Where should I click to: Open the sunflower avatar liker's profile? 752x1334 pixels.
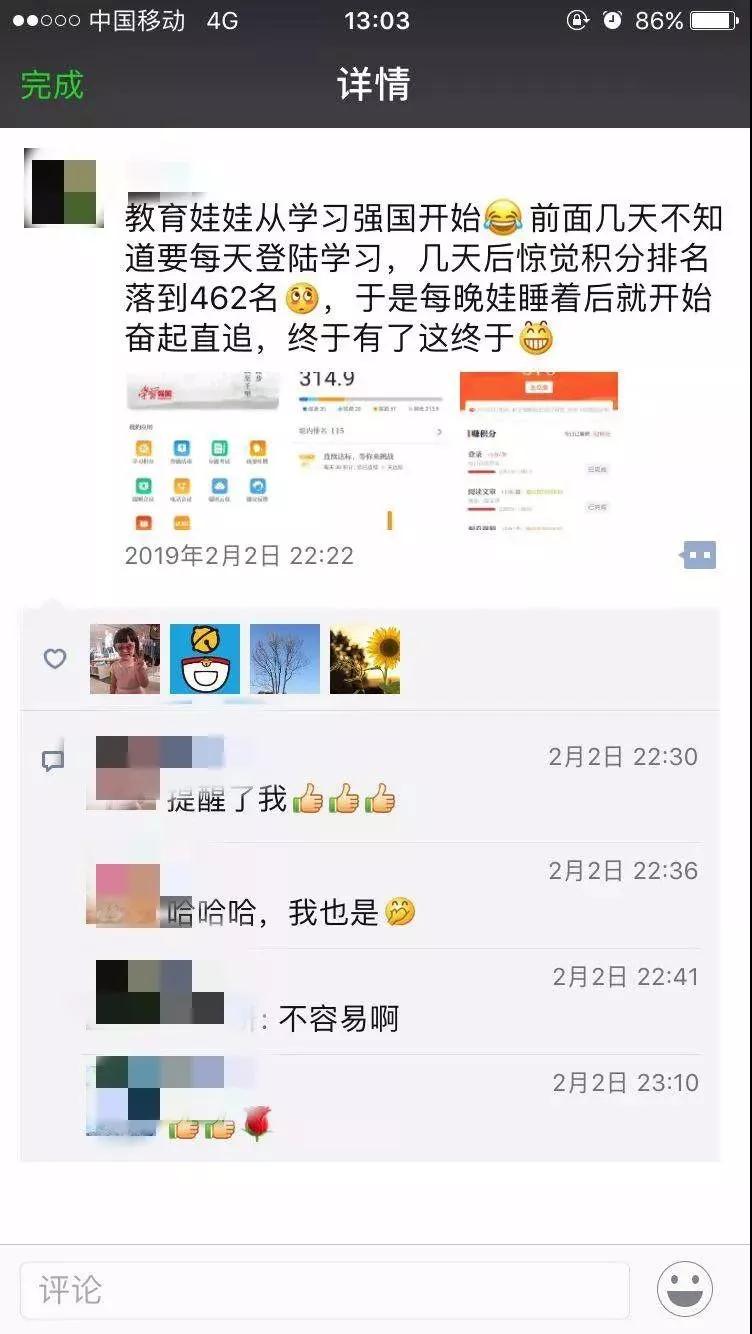click(365, 659)
